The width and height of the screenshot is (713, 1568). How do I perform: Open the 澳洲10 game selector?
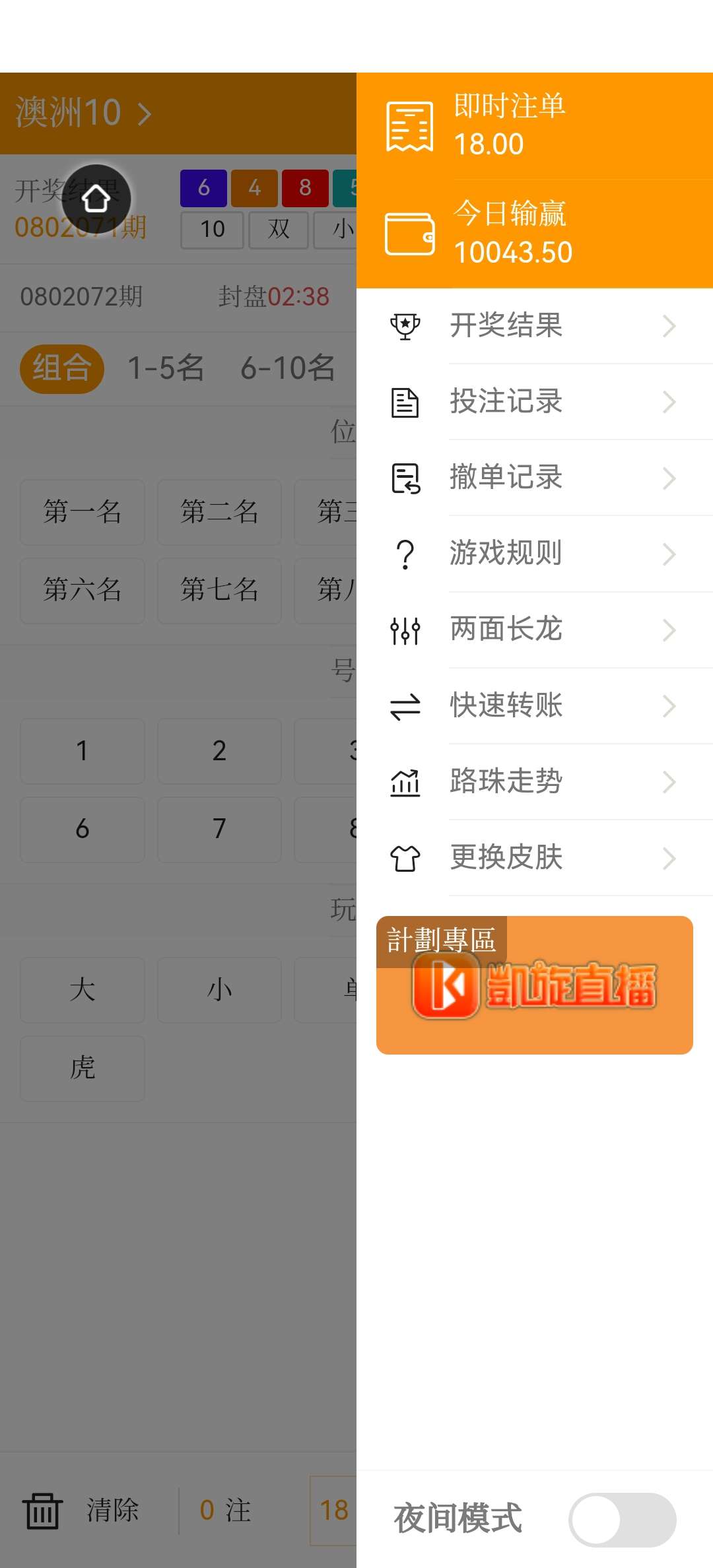click(83, 113)
